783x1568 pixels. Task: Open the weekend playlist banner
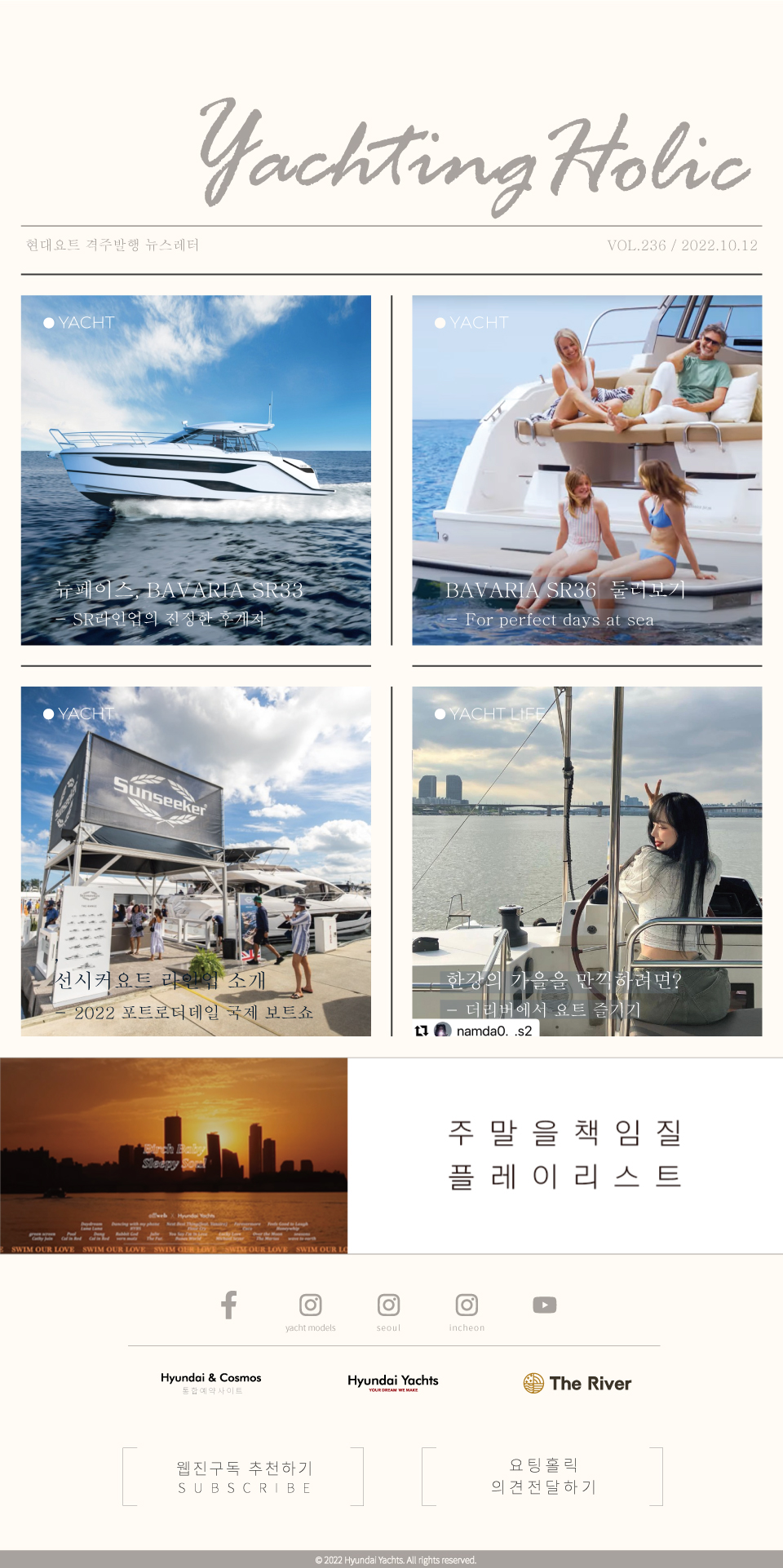click(x=391, y=1155)
